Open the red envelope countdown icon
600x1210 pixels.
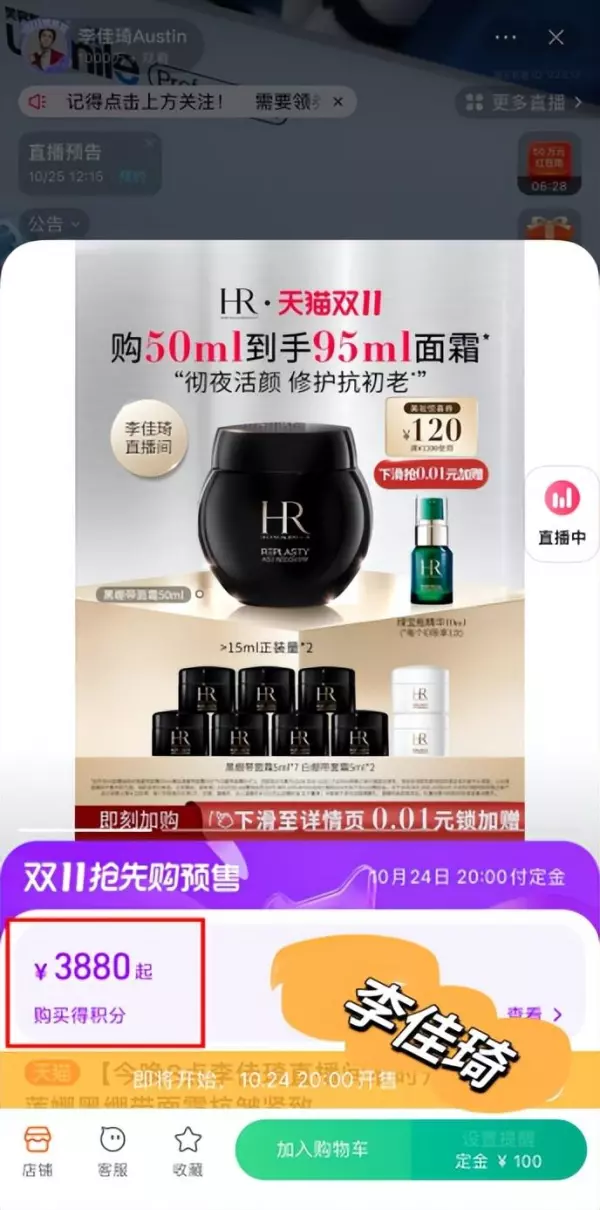[550, 166]
